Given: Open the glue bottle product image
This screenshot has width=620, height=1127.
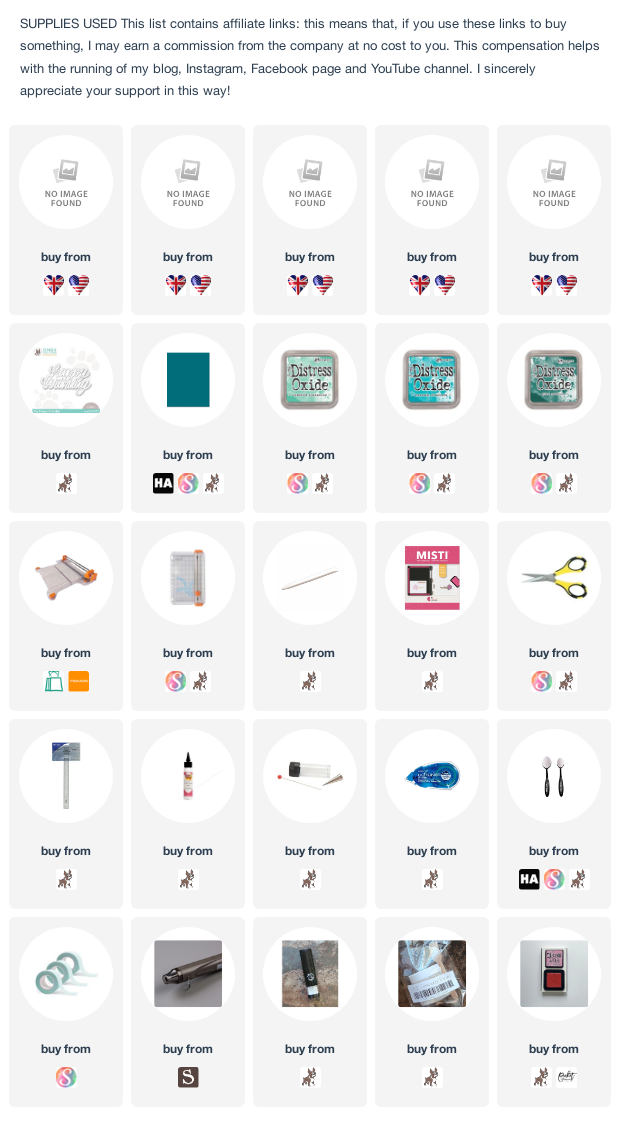Looking at the screenshot, I should 188,776.
